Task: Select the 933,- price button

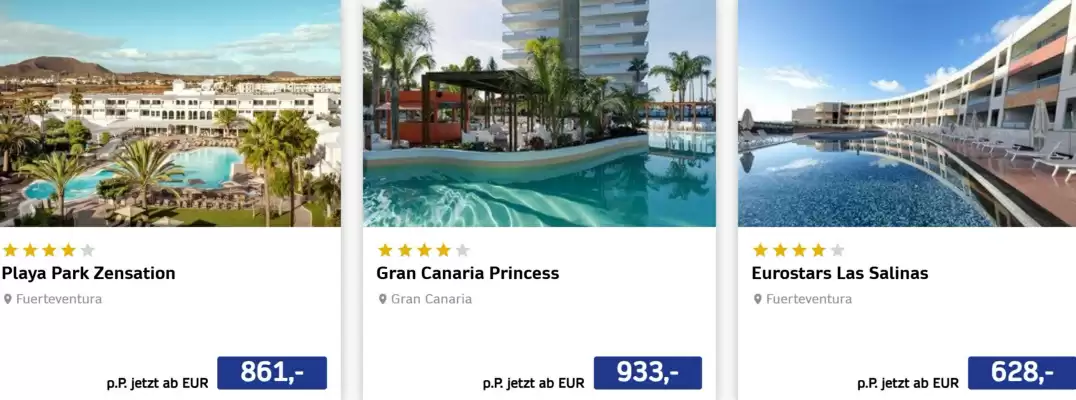Action: click(647, 373)
